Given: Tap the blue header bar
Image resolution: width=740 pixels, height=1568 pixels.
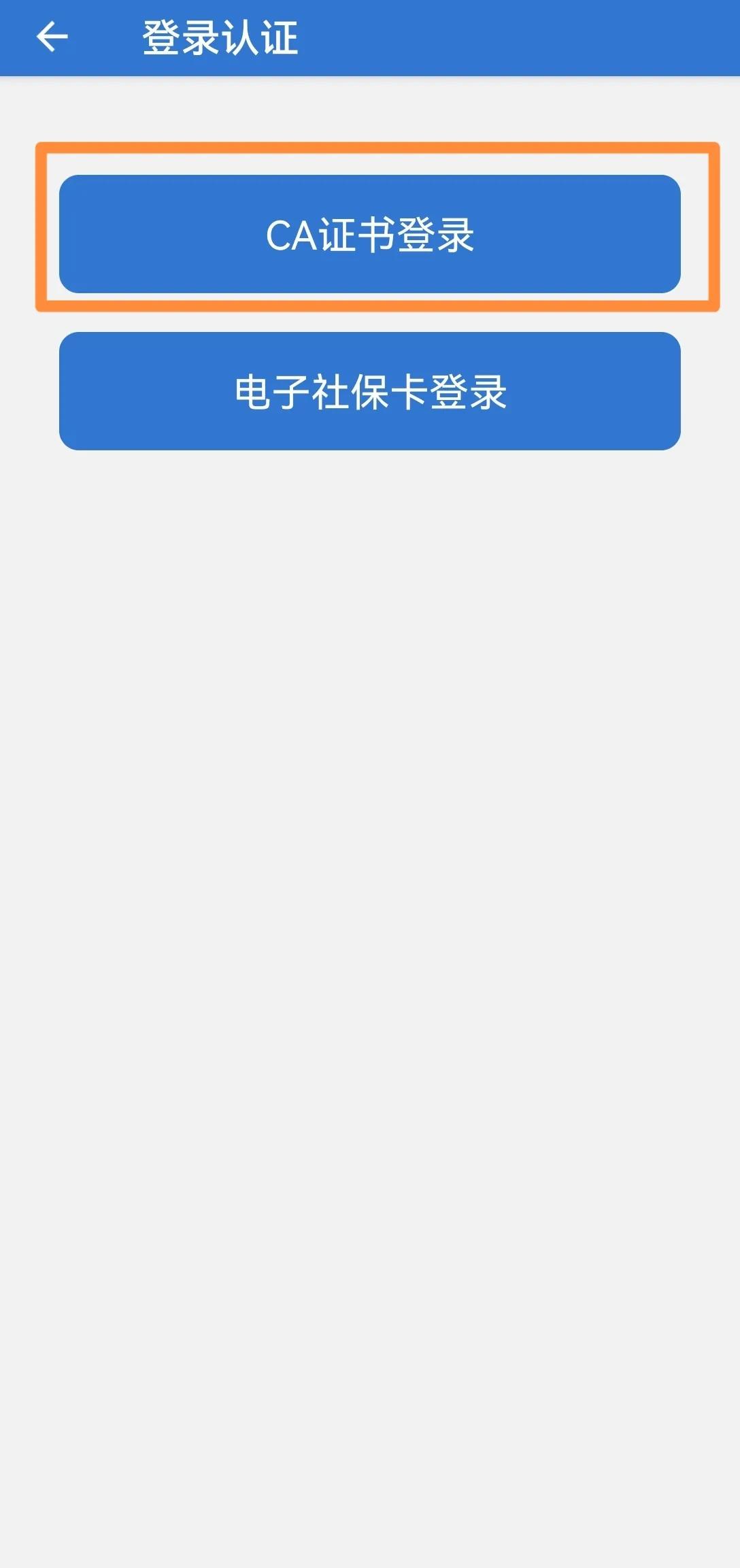Looking at the screenshot, I should coord(476,37).
